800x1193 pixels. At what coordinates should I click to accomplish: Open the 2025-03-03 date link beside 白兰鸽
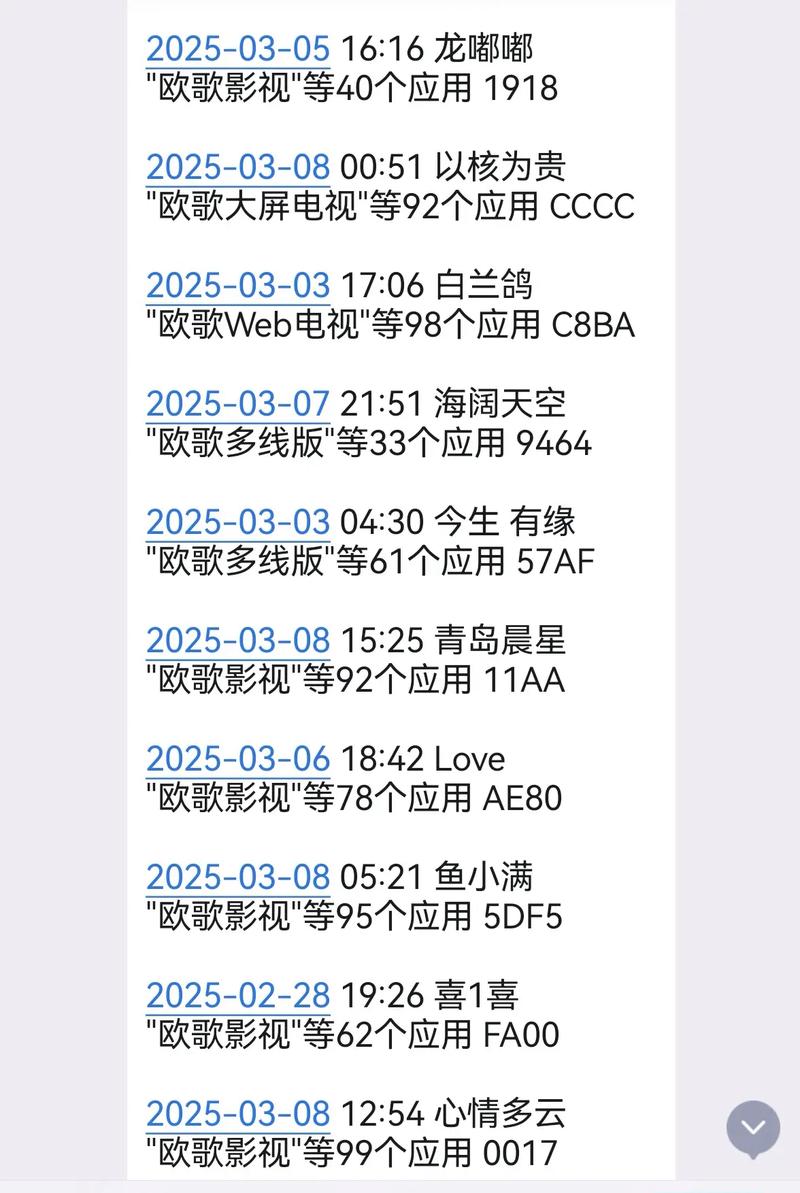[x=237, y=285]
